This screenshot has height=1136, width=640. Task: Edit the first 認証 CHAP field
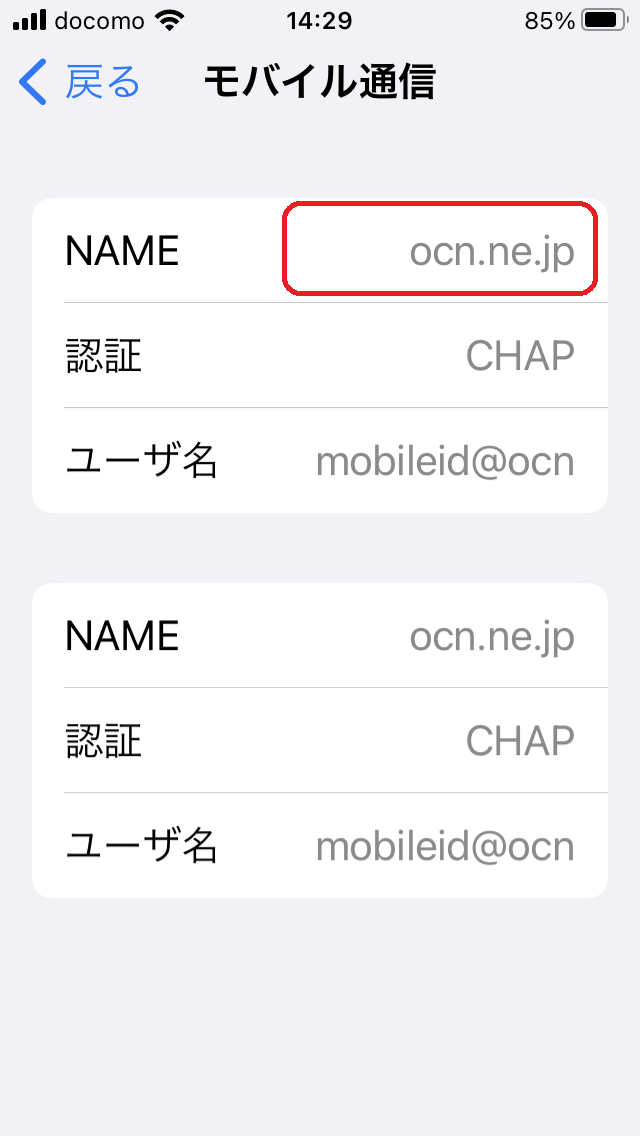pyautogui.click(x=320, y=355)
